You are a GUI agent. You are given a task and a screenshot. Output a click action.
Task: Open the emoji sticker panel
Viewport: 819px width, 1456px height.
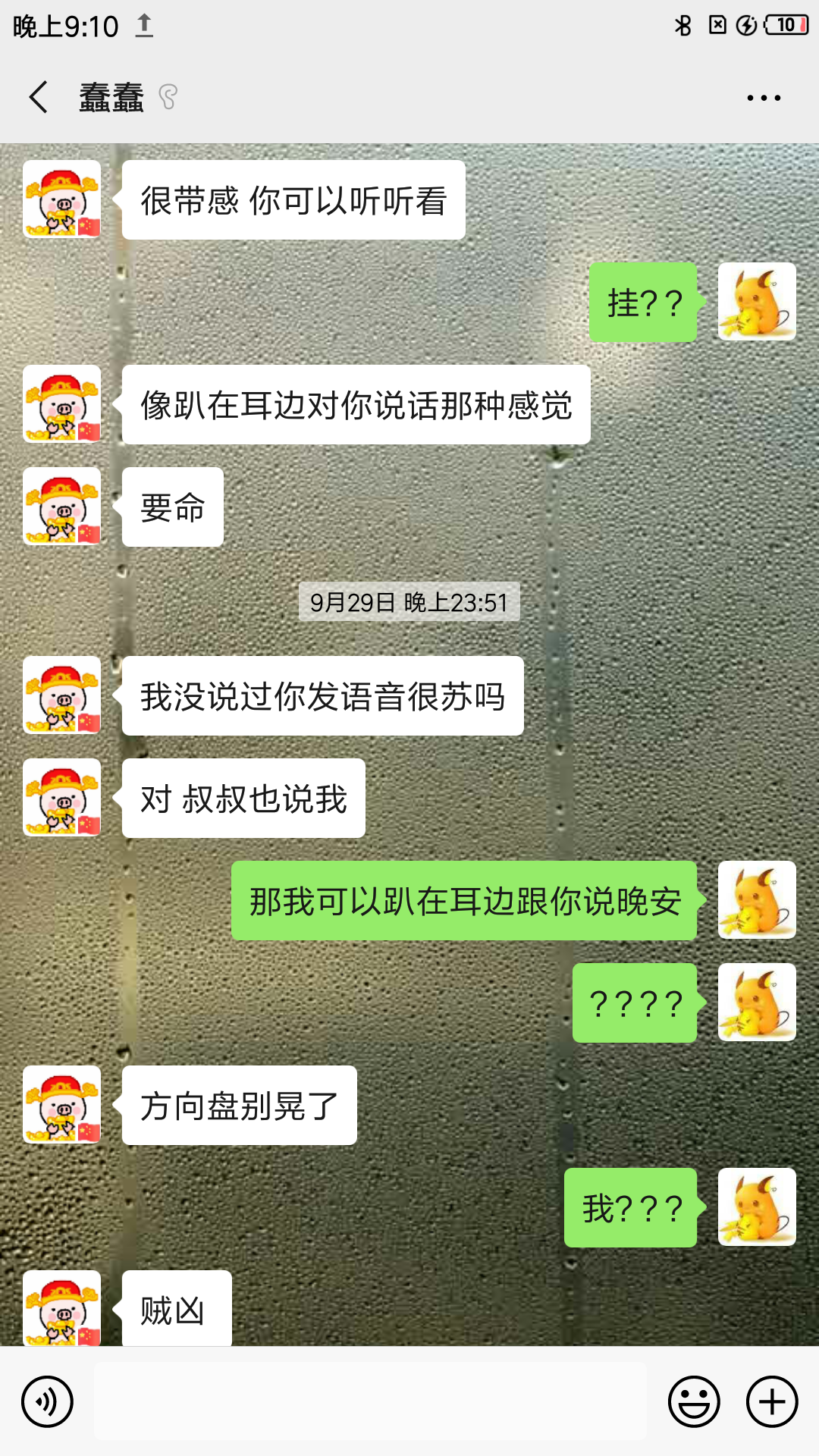[693, 1401]
